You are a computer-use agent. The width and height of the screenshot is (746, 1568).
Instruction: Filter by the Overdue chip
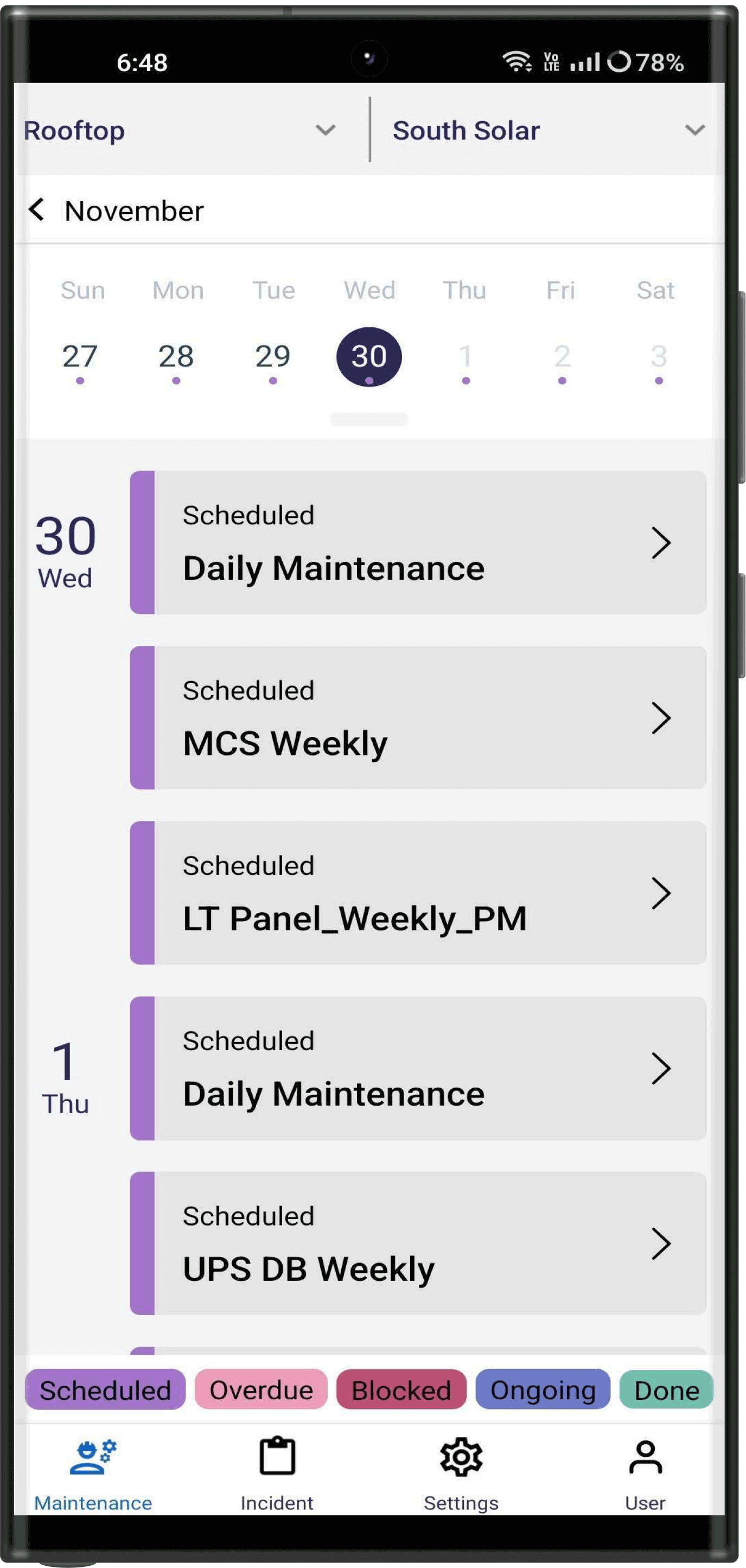(261, 1389)
